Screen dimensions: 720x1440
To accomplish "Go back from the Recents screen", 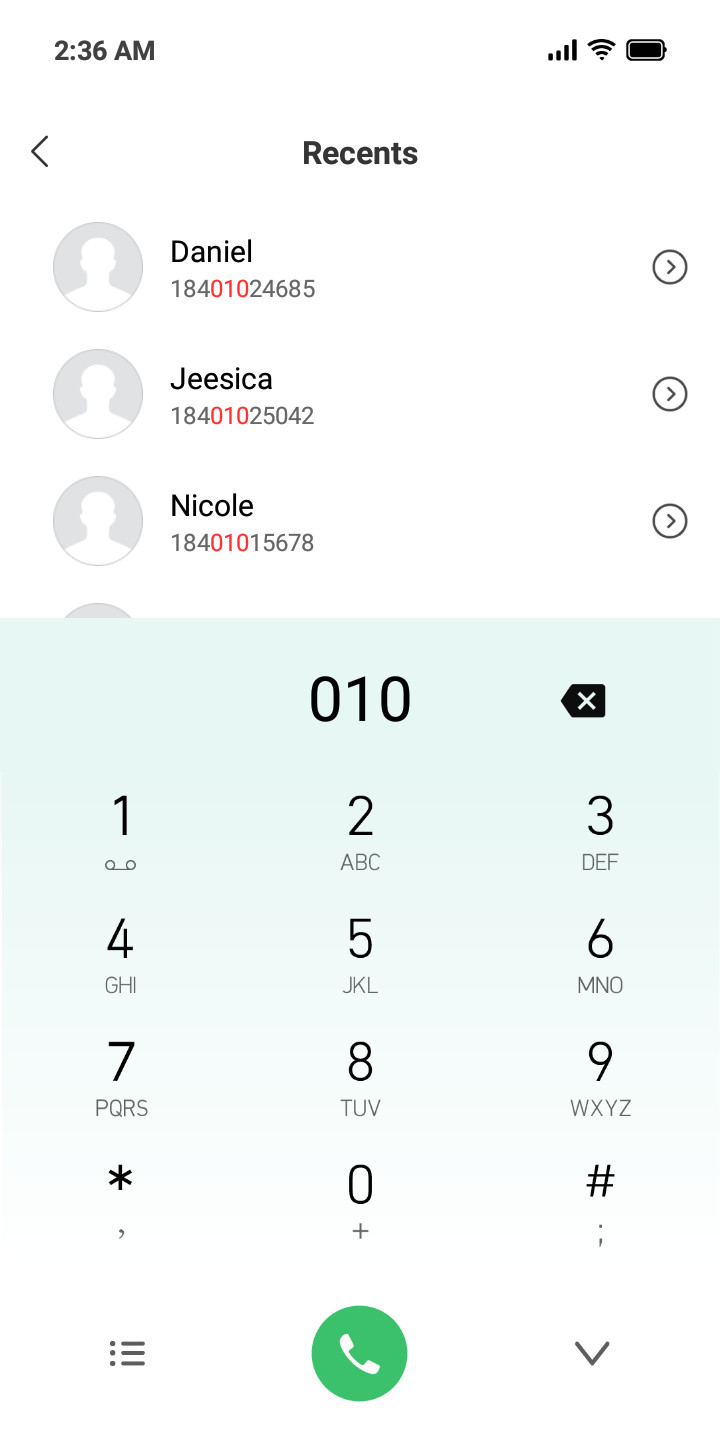I will coord(40,152).
